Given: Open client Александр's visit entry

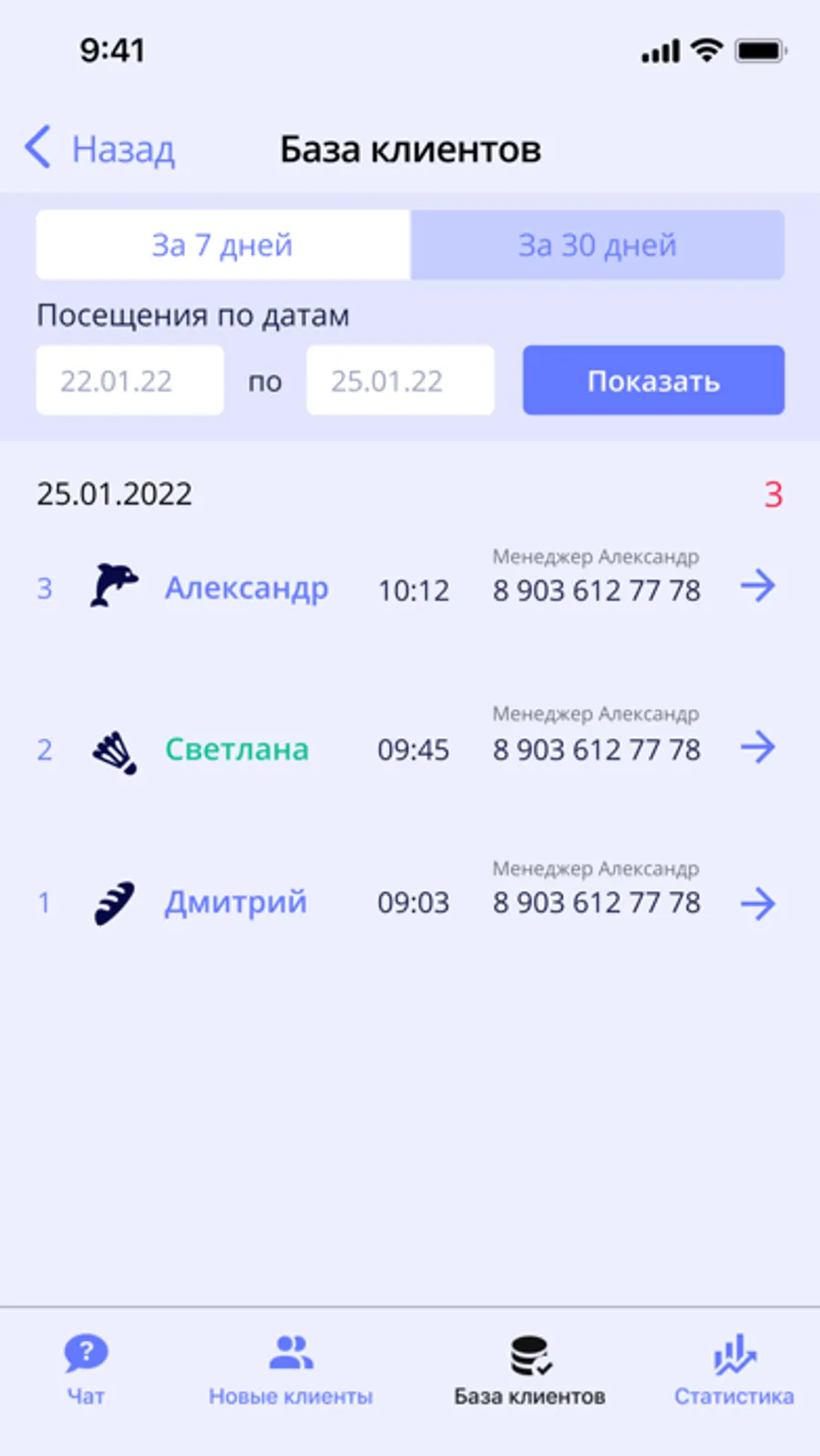Looking at the screenshot, I should (246, 589).
